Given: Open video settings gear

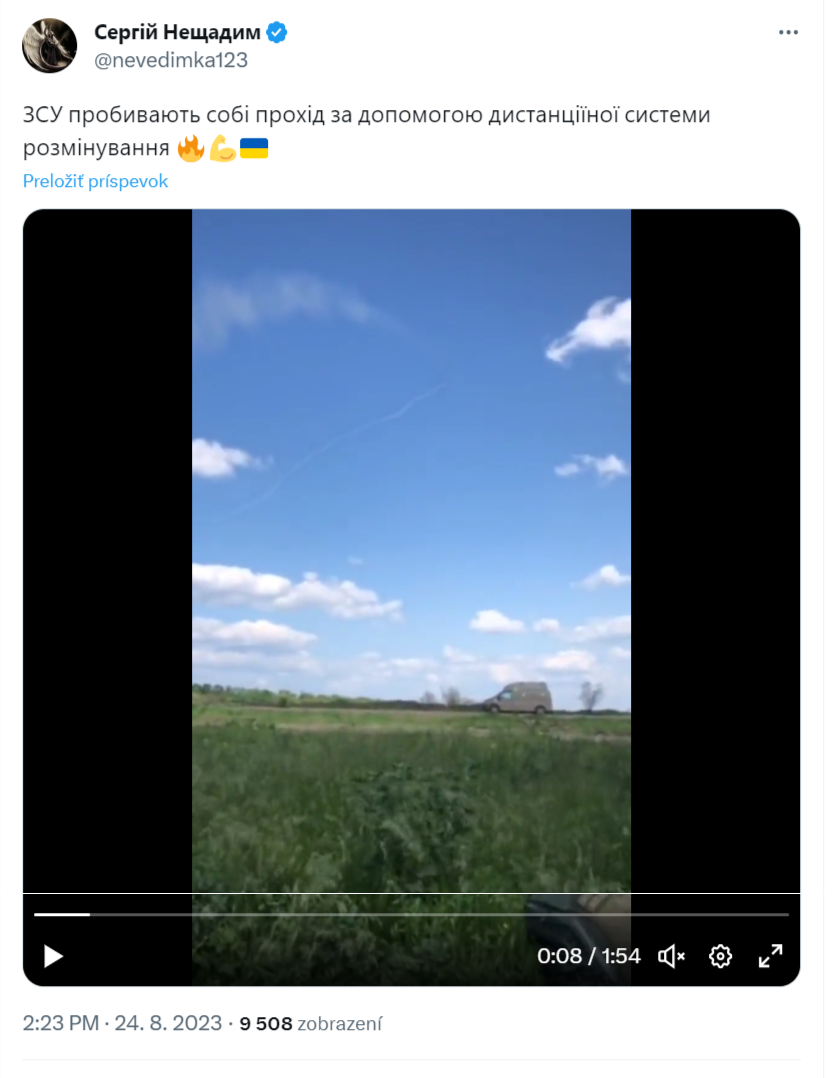Looking at the screenshot, I should [x=720, y=956].
